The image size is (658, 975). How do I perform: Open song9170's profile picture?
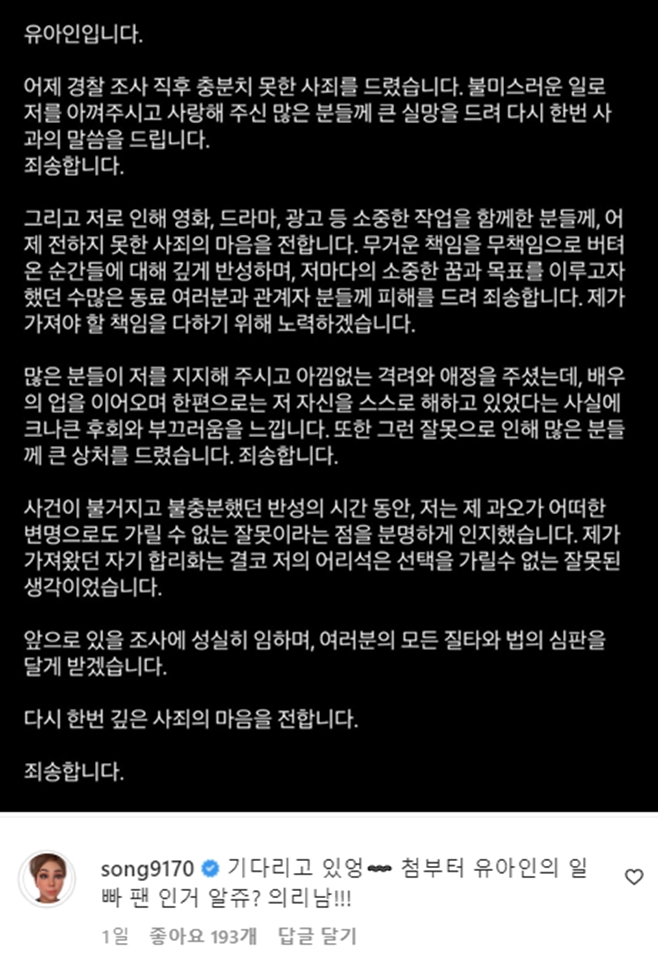point(48,878)
